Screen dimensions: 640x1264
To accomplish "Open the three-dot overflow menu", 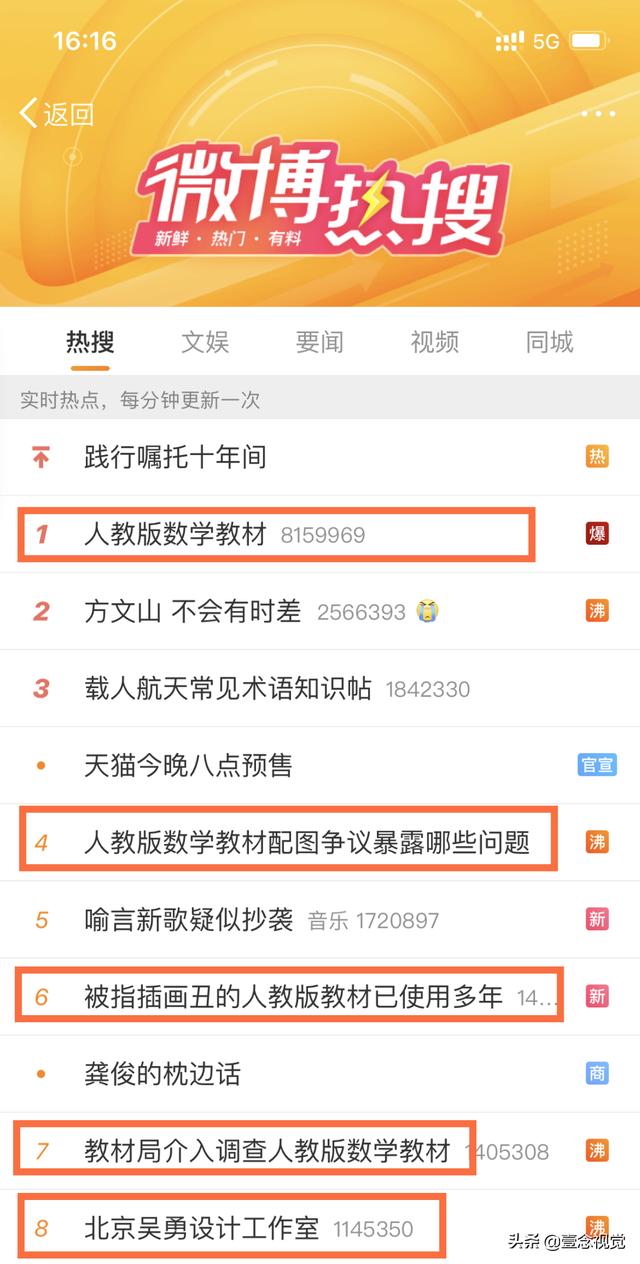I will [598, 114].
